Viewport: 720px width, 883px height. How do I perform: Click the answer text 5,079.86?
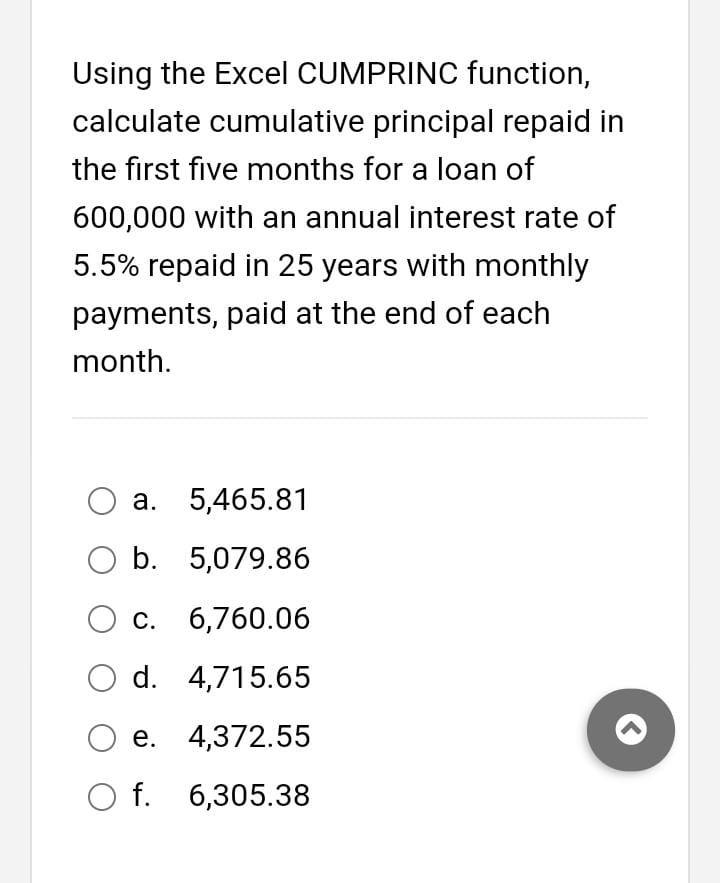[248, 559]
